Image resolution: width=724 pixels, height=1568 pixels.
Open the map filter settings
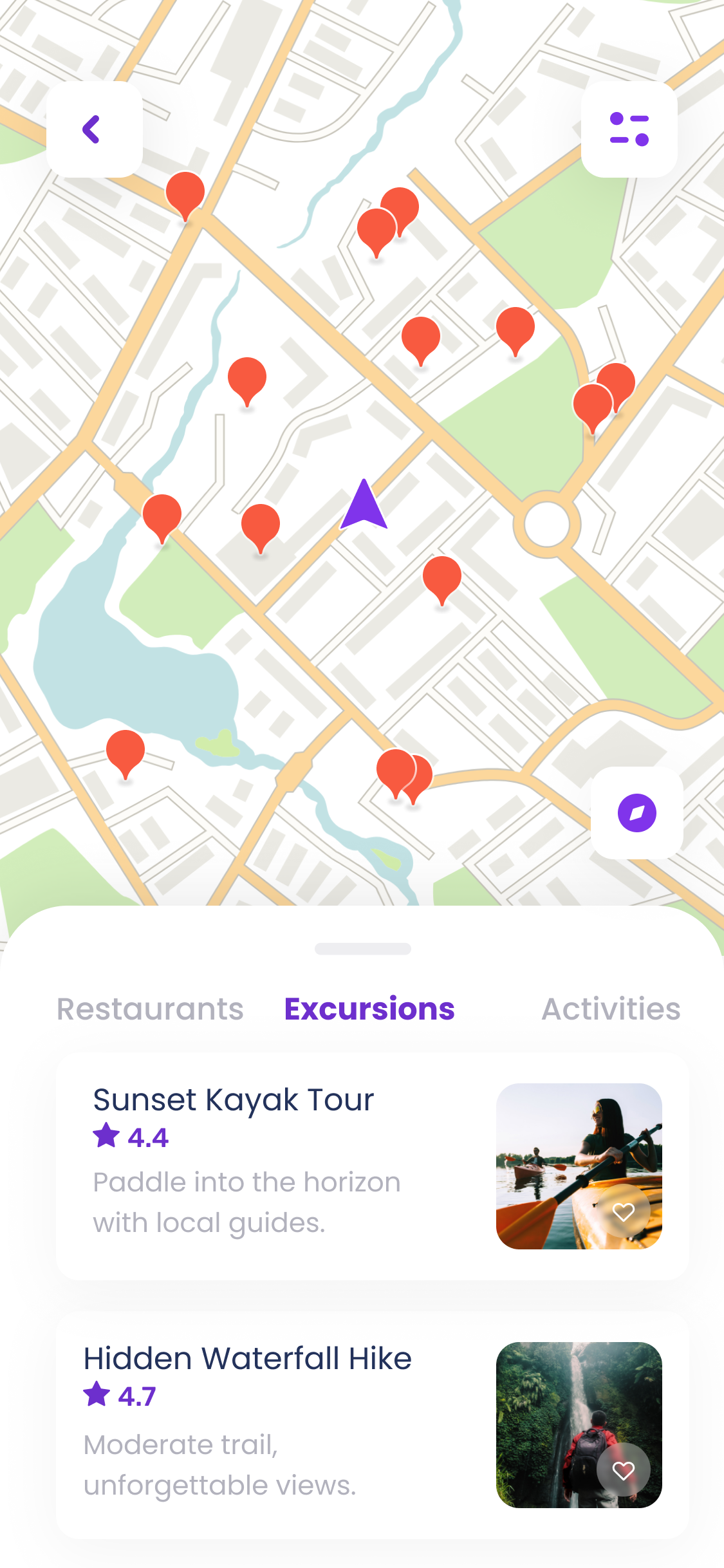point(629,129)
